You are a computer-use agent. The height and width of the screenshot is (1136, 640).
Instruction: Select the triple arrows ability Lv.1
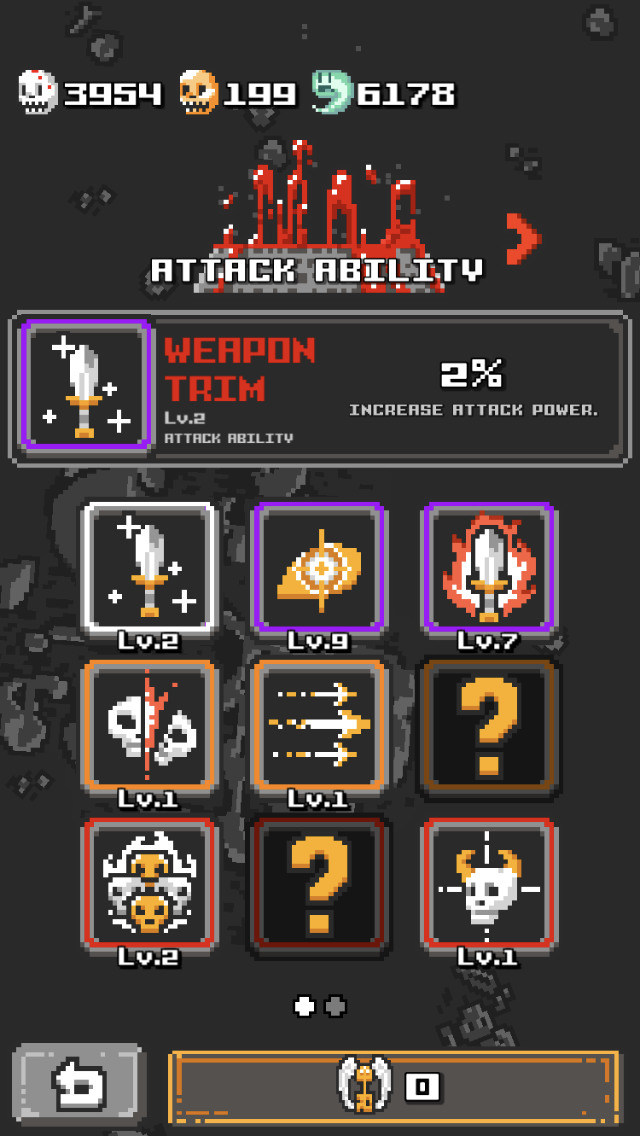318,725
